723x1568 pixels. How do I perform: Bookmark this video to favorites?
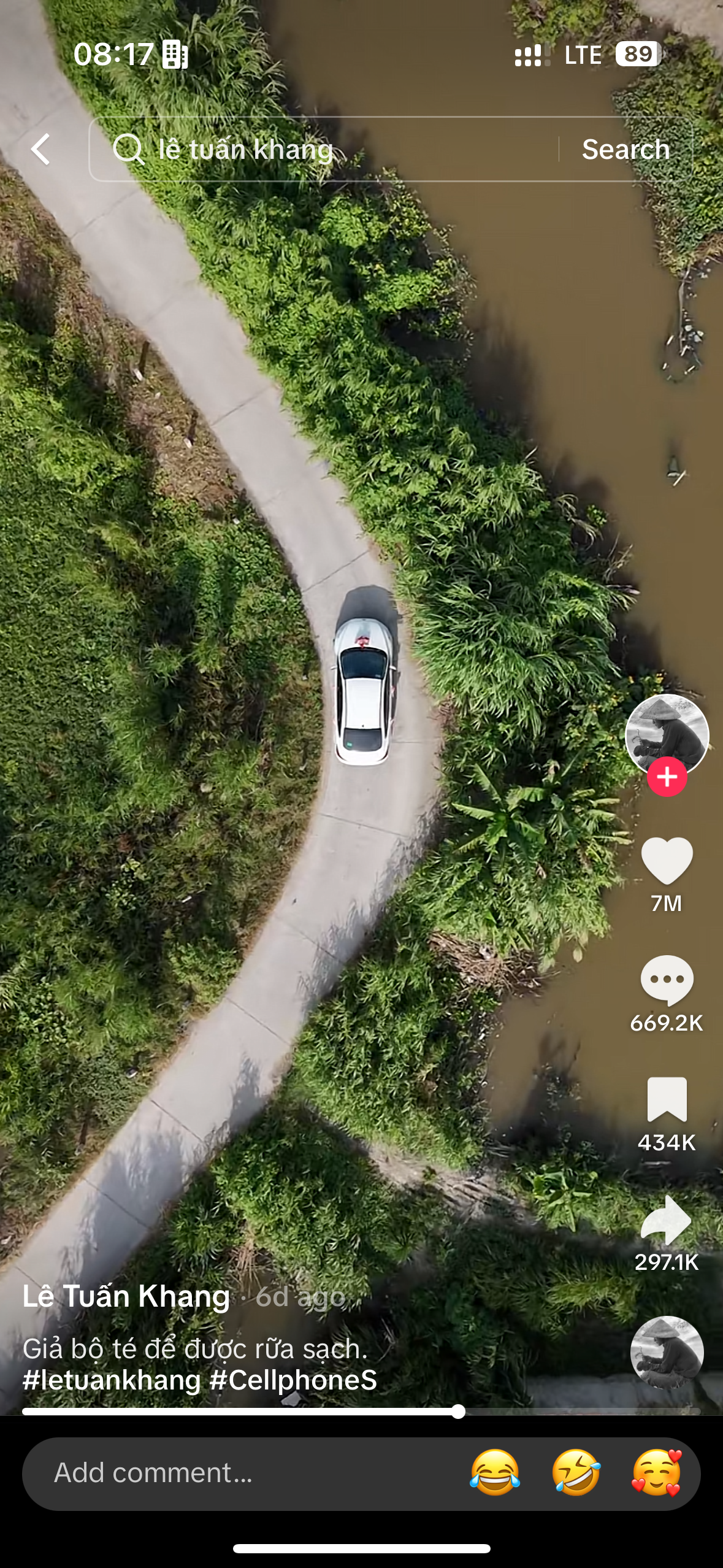[667, 1099]
